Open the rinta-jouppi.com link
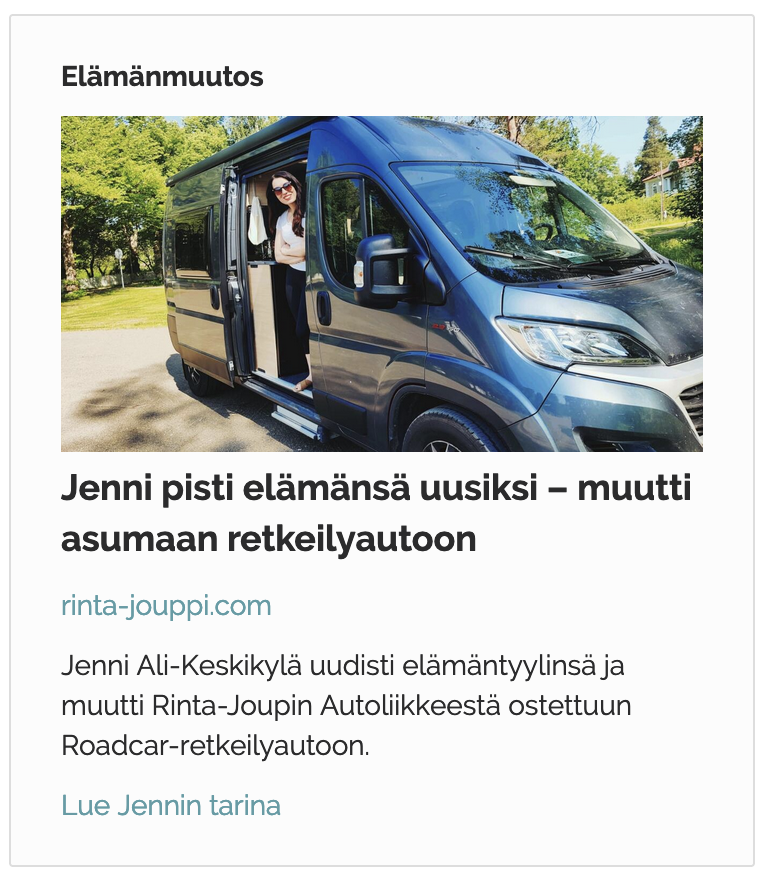Image resolution: width=770 pixels, height=882 pixels. coord(166,606)
